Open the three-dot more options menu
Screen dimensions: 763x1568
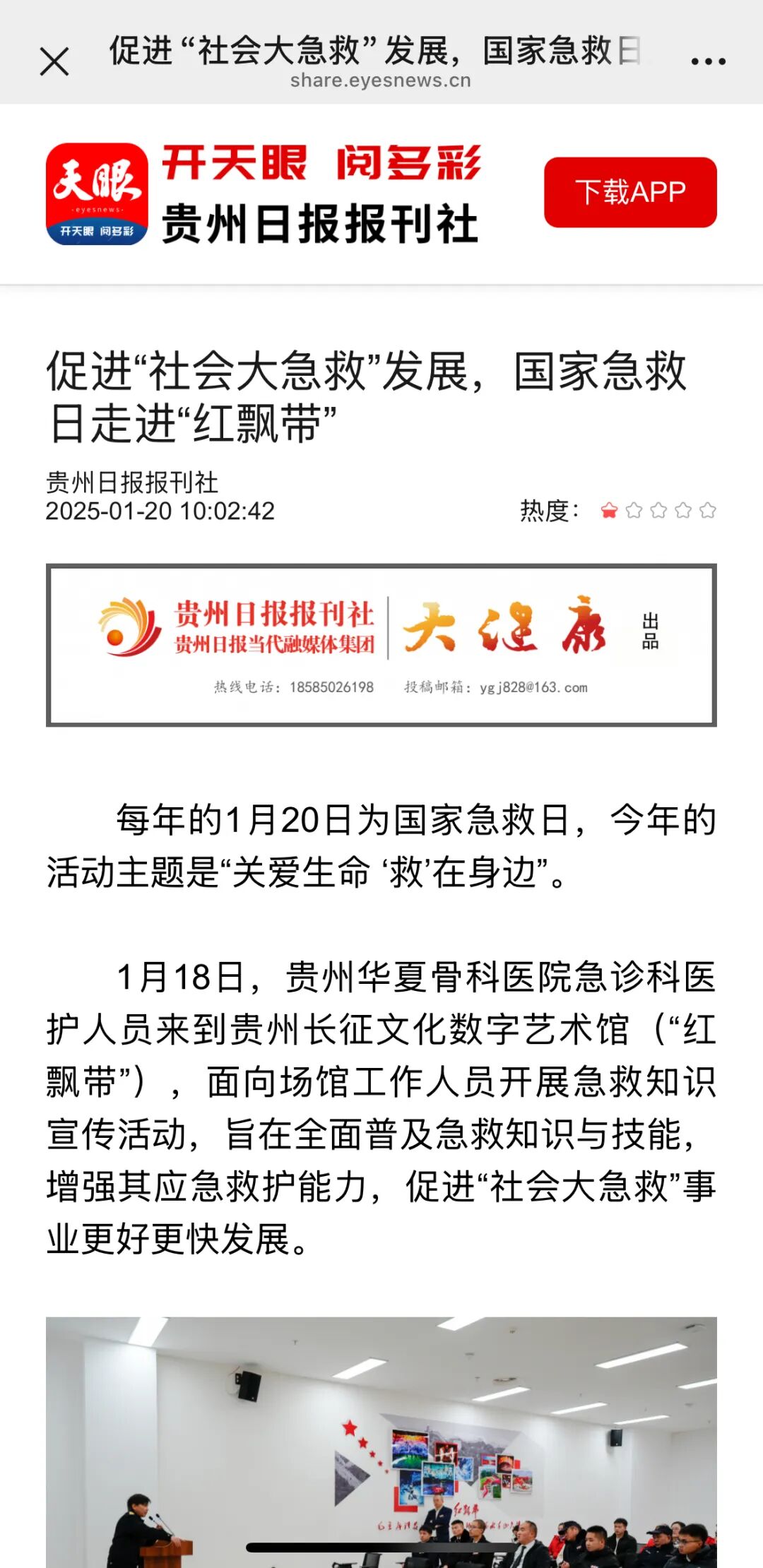[x=708, y=61]
